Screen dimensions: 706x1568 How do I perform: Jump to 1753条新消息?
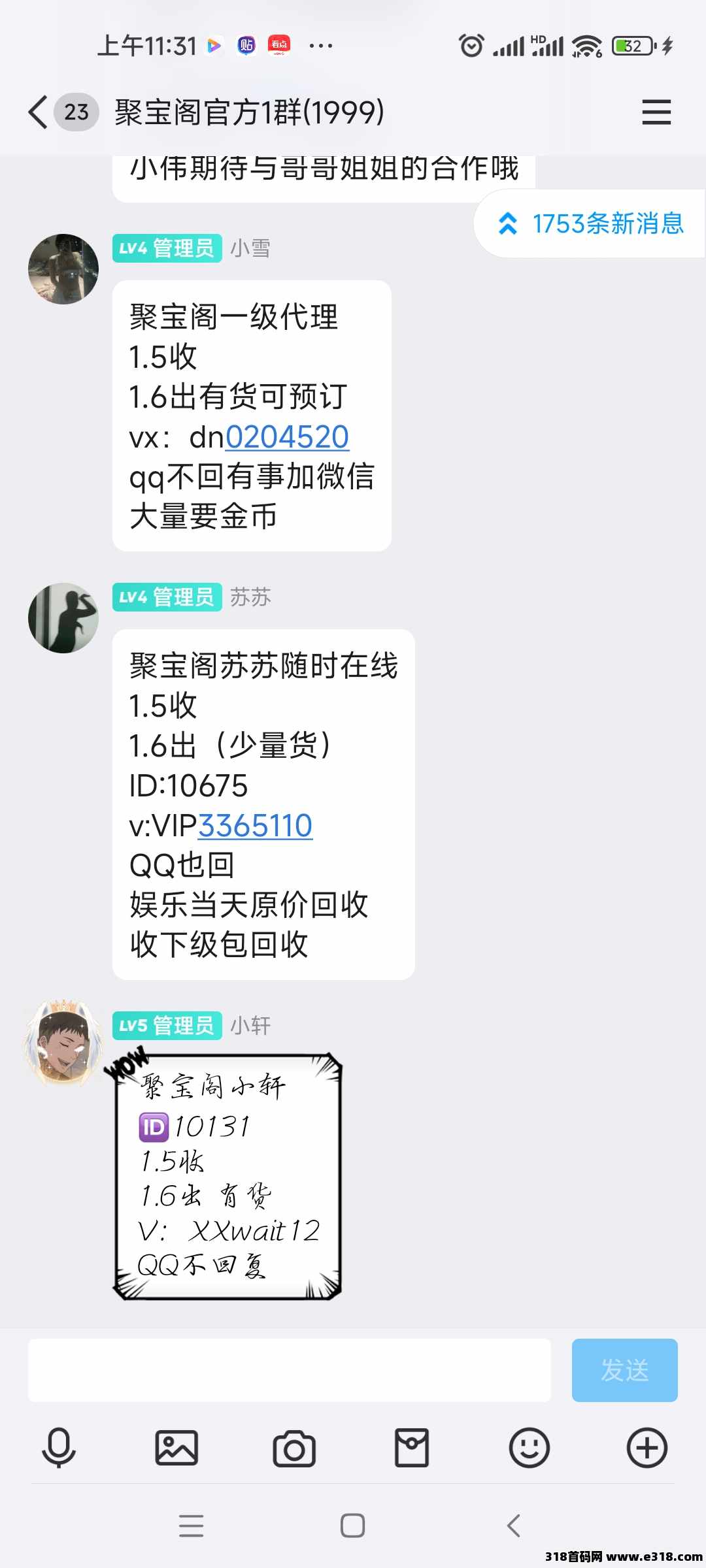(x=590, y=223)
